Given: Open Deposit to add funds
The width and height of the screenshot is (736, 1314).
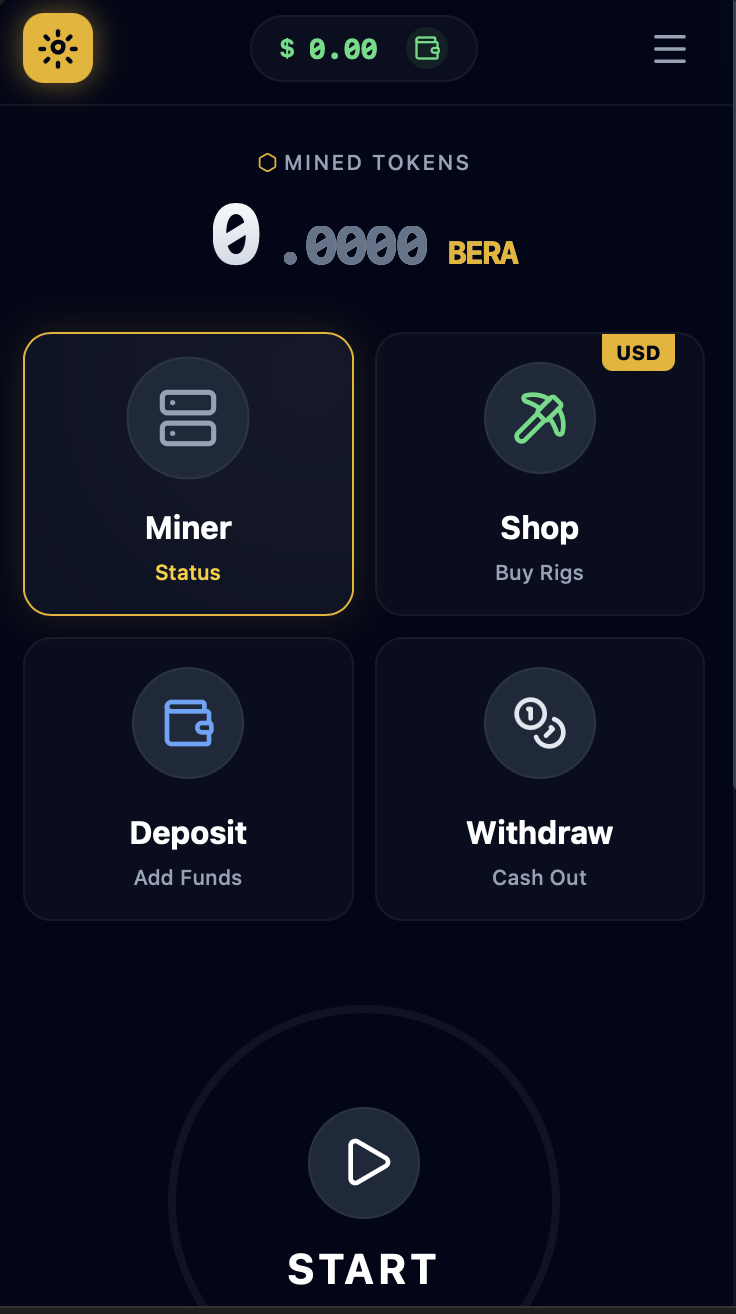Looking at the screenshot, I should click(188, 778).
